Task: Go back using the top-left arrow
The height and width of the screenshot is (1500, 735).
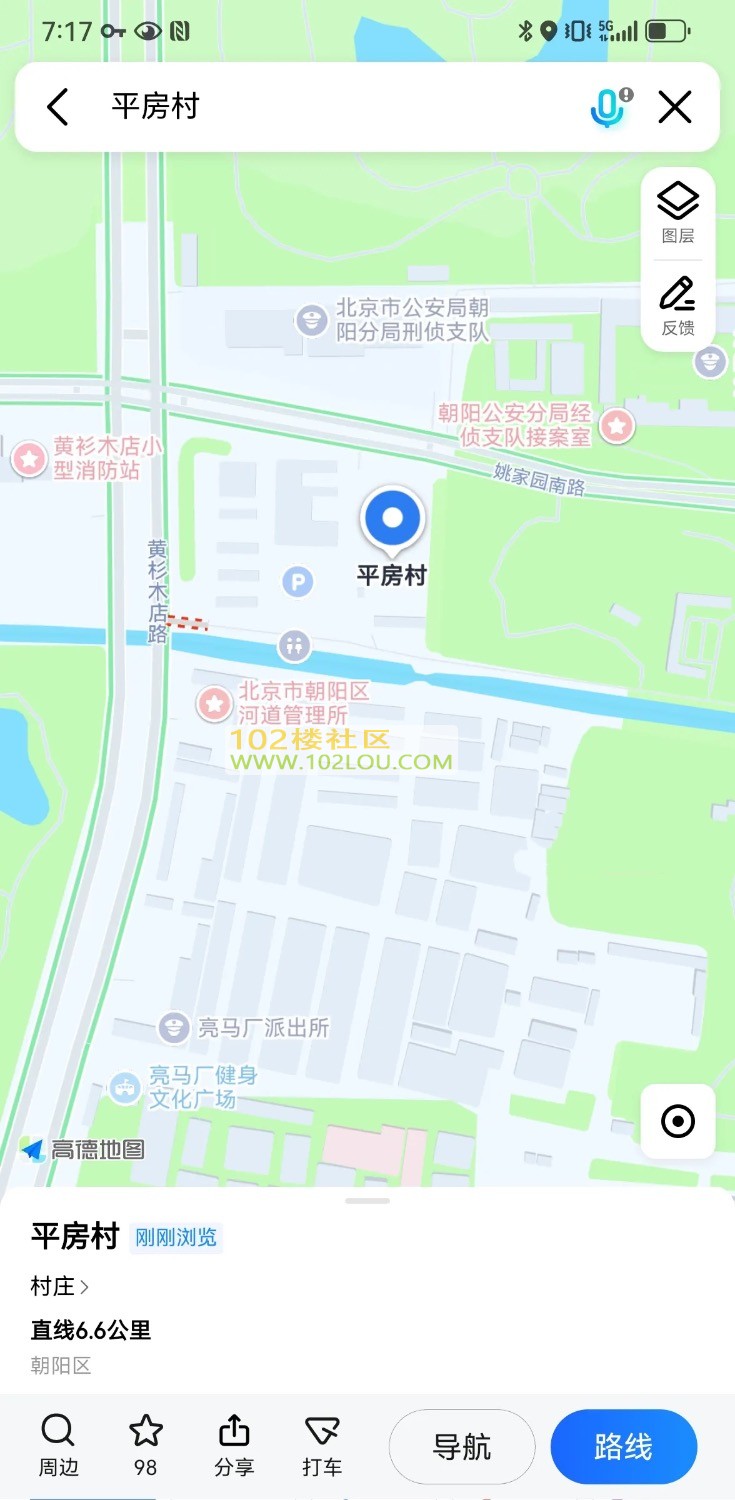Action: pyautogui.click(x=58, y=107)
